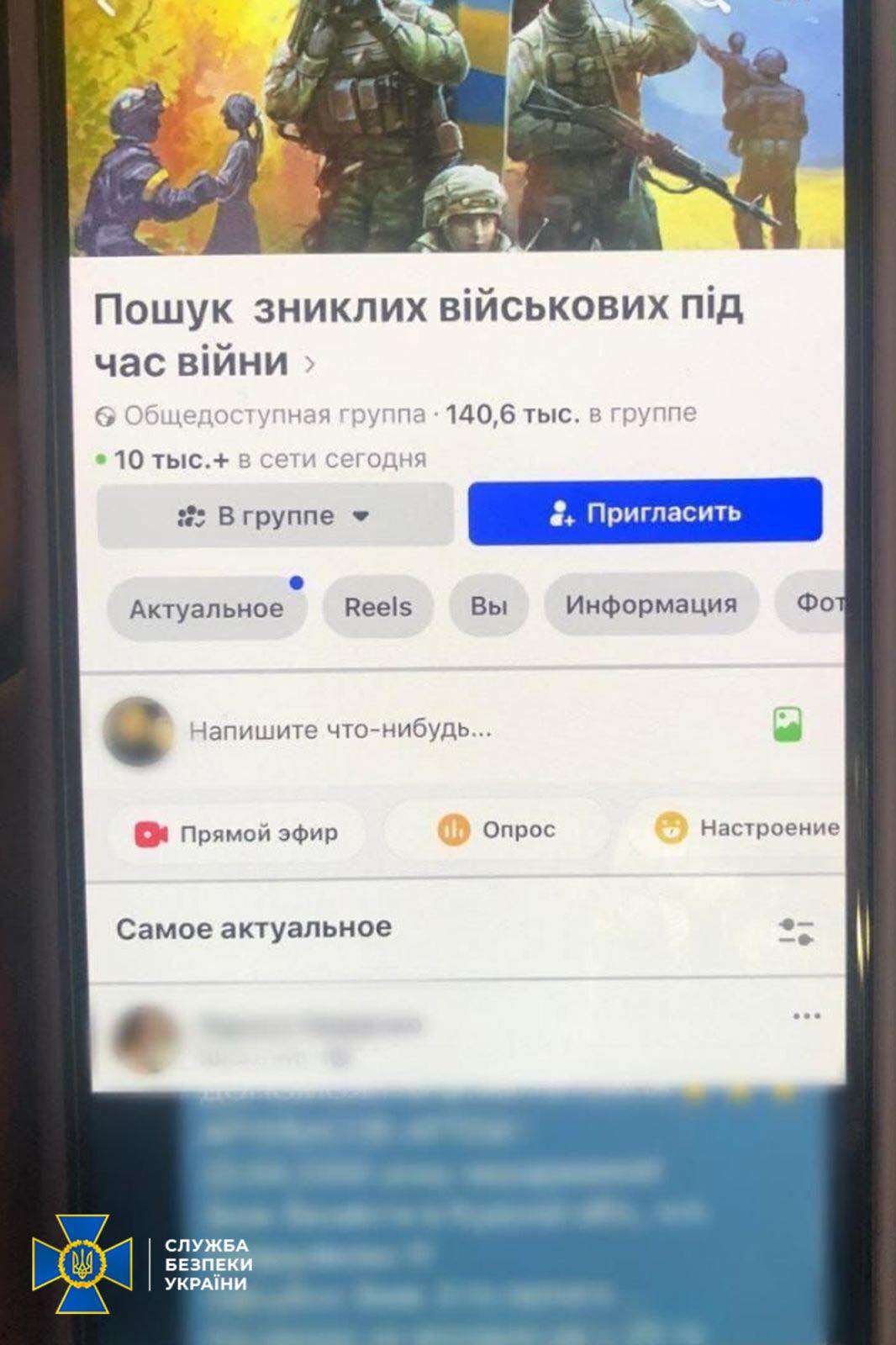Create an Опрос poll
The image size is (896, 1345).
(497, 830)
